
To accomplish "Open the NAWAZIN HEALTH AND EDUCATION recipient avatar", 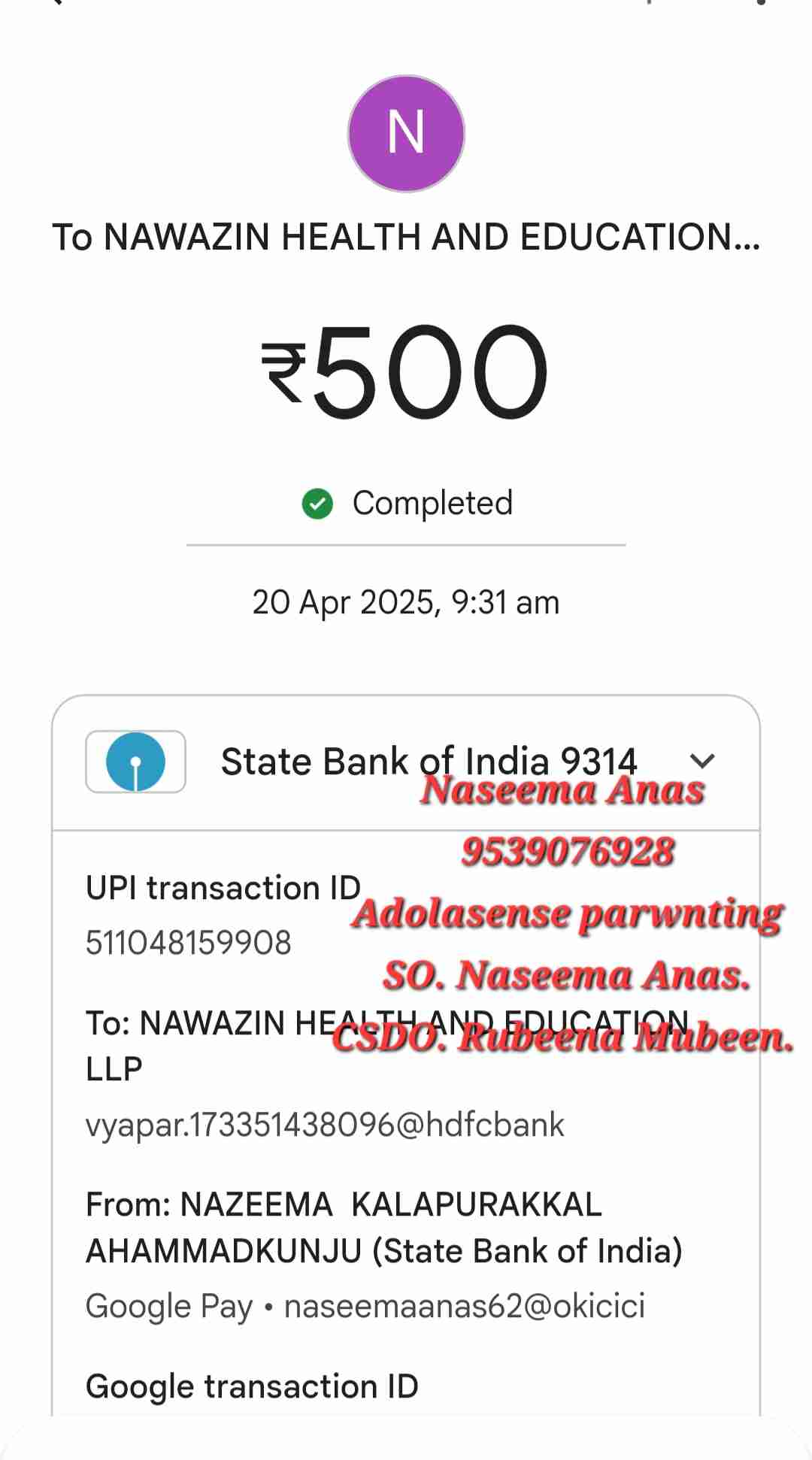I will 406,134.
